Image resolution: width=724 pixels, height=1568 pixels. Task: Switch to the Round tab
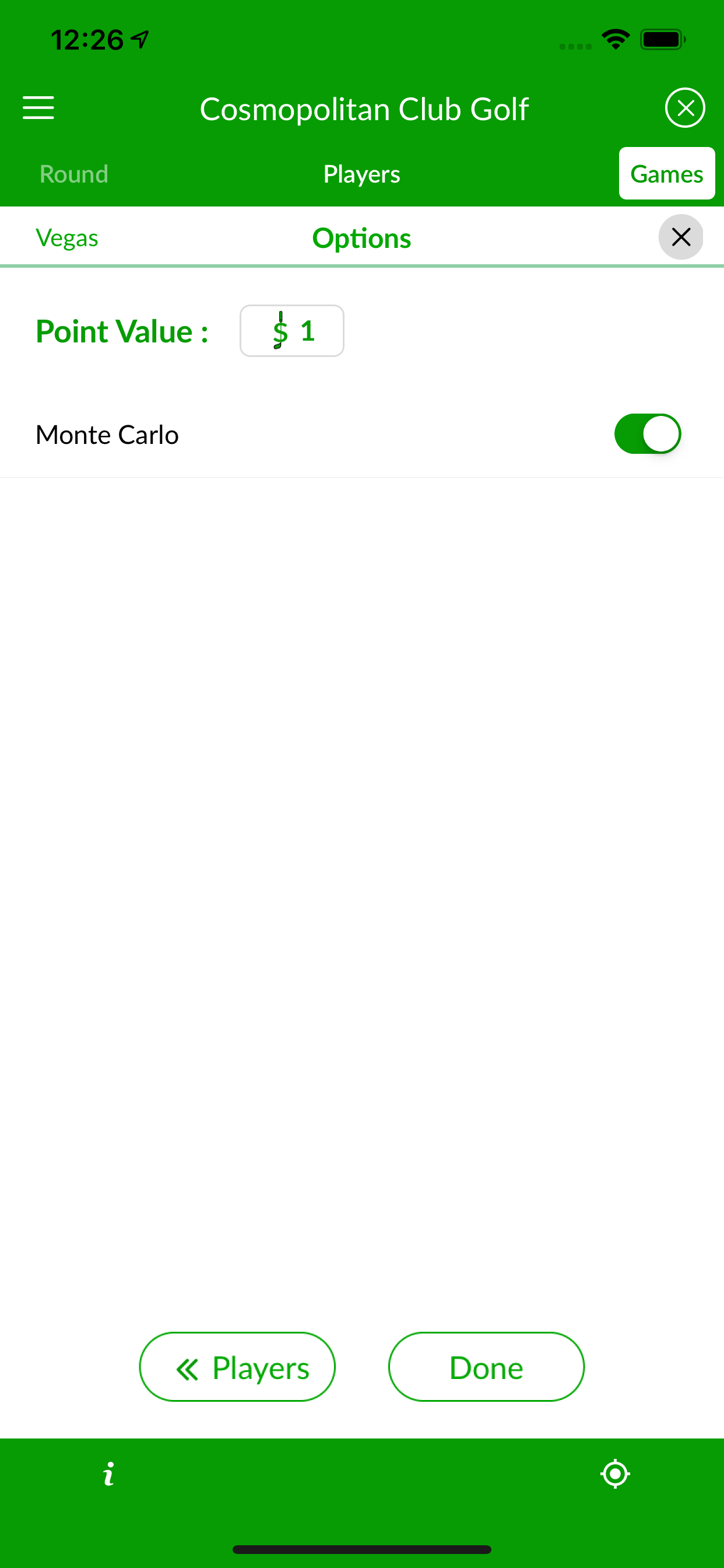pos(73,174)
